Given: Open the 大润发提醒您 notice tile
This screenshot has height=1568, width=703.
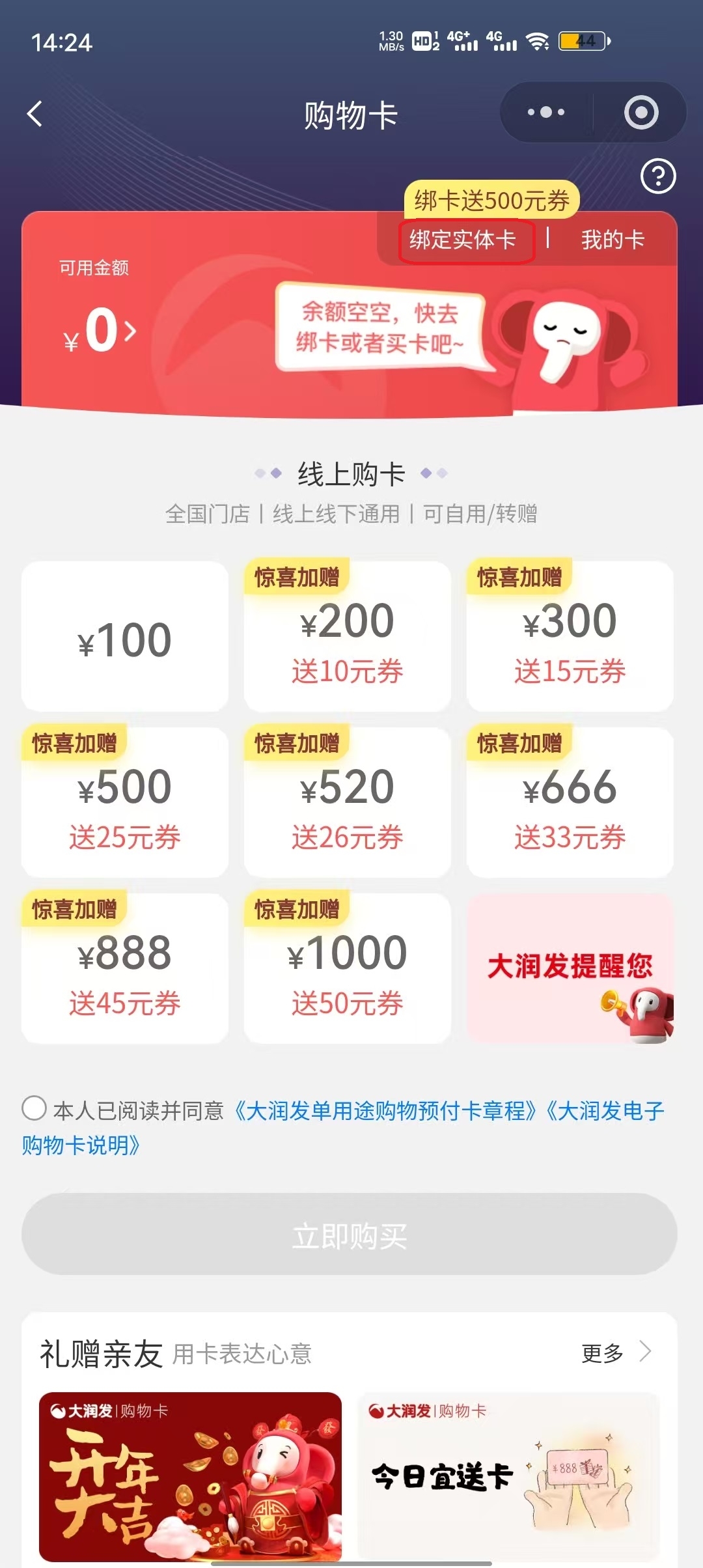Looking at the screenshot, I should pos(570,968).
